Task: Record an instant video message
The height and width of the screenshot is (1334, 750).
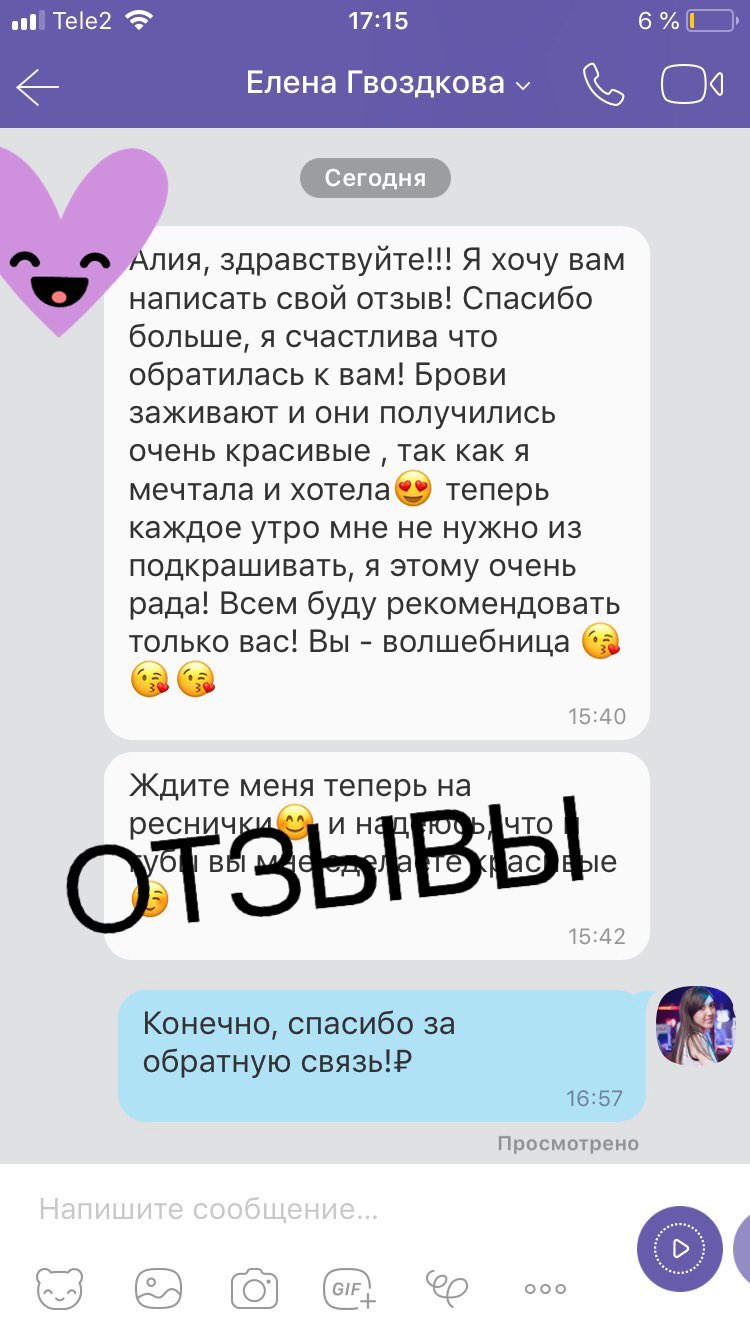Action: [x=680, y=1248]
